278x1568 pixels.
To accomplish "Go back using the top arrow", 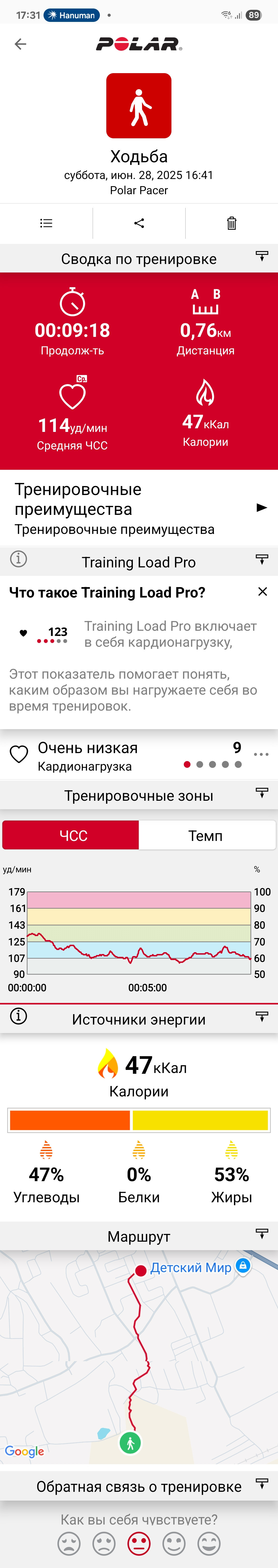I will (21, 44).
